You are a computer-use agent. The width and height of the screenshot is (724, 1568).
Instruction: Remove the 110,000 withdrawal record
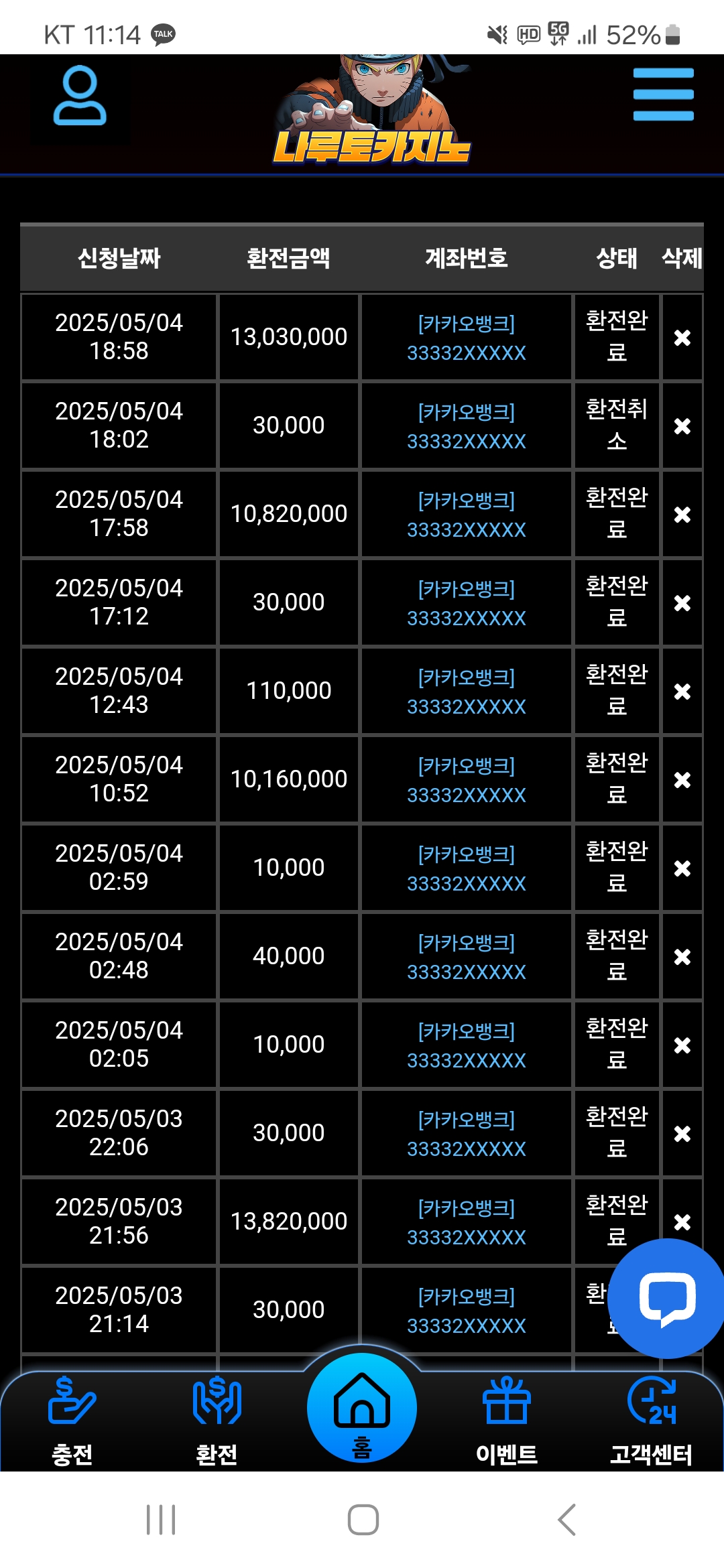(x=682, y=692)
